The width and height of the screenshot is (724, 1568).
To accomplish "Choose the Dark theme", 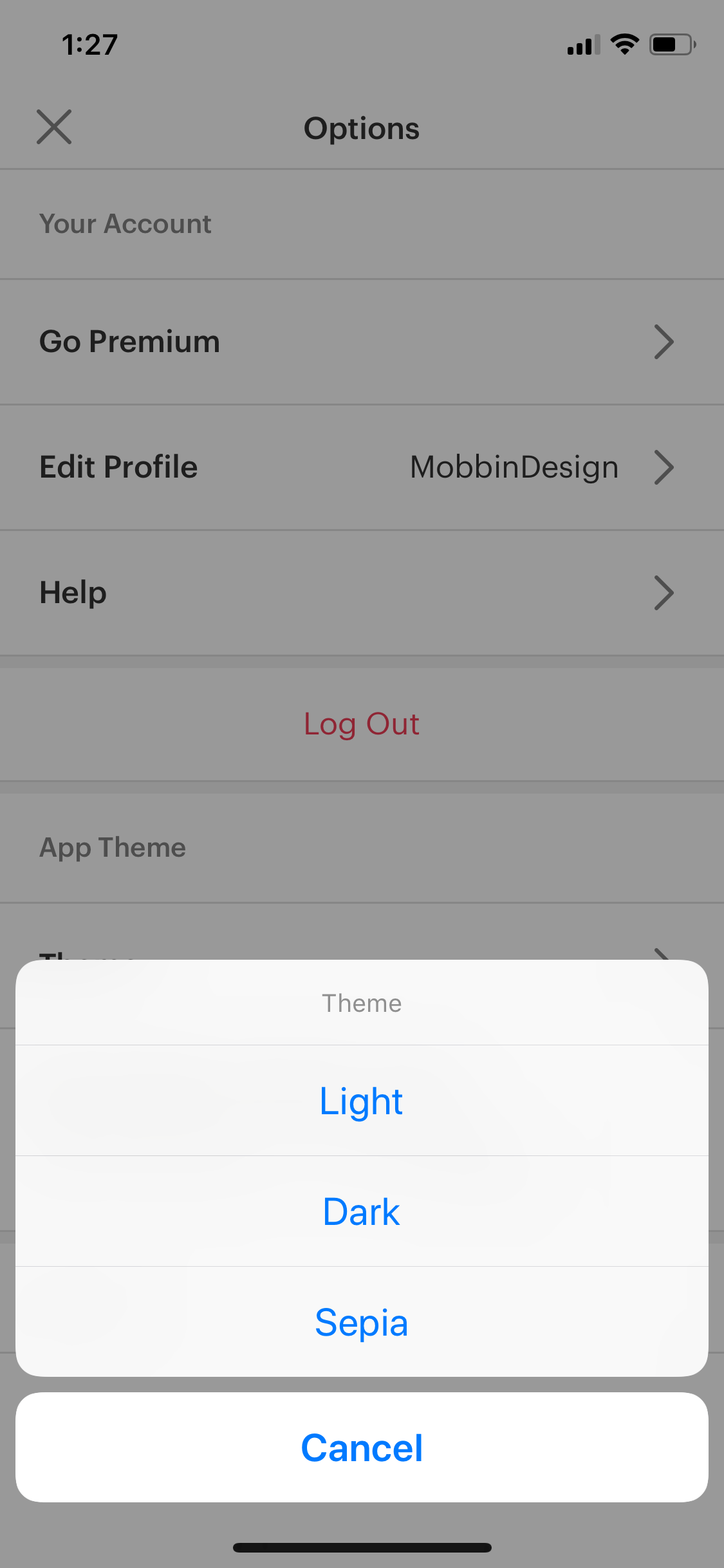I will click(362, 1211).
